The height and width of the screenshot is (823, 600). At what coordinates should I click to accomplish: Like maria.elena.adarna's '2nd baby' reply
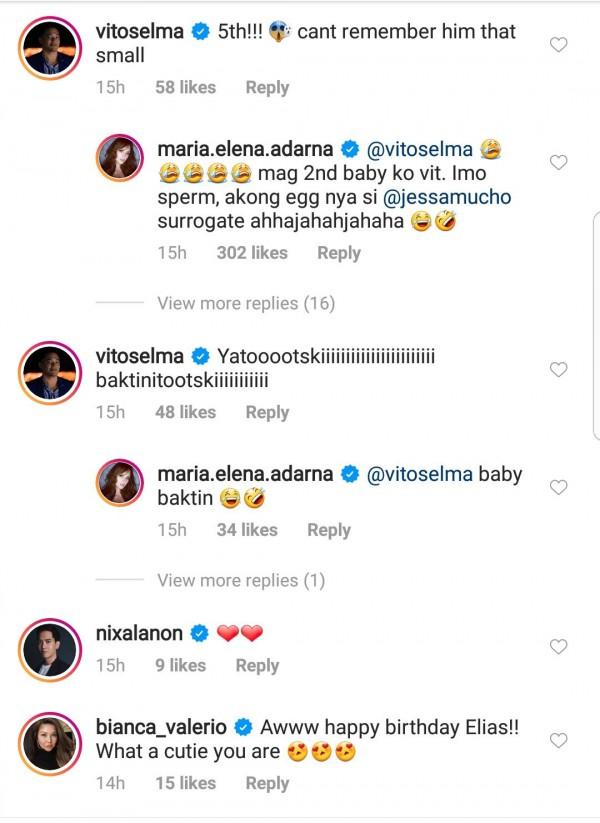559,162
